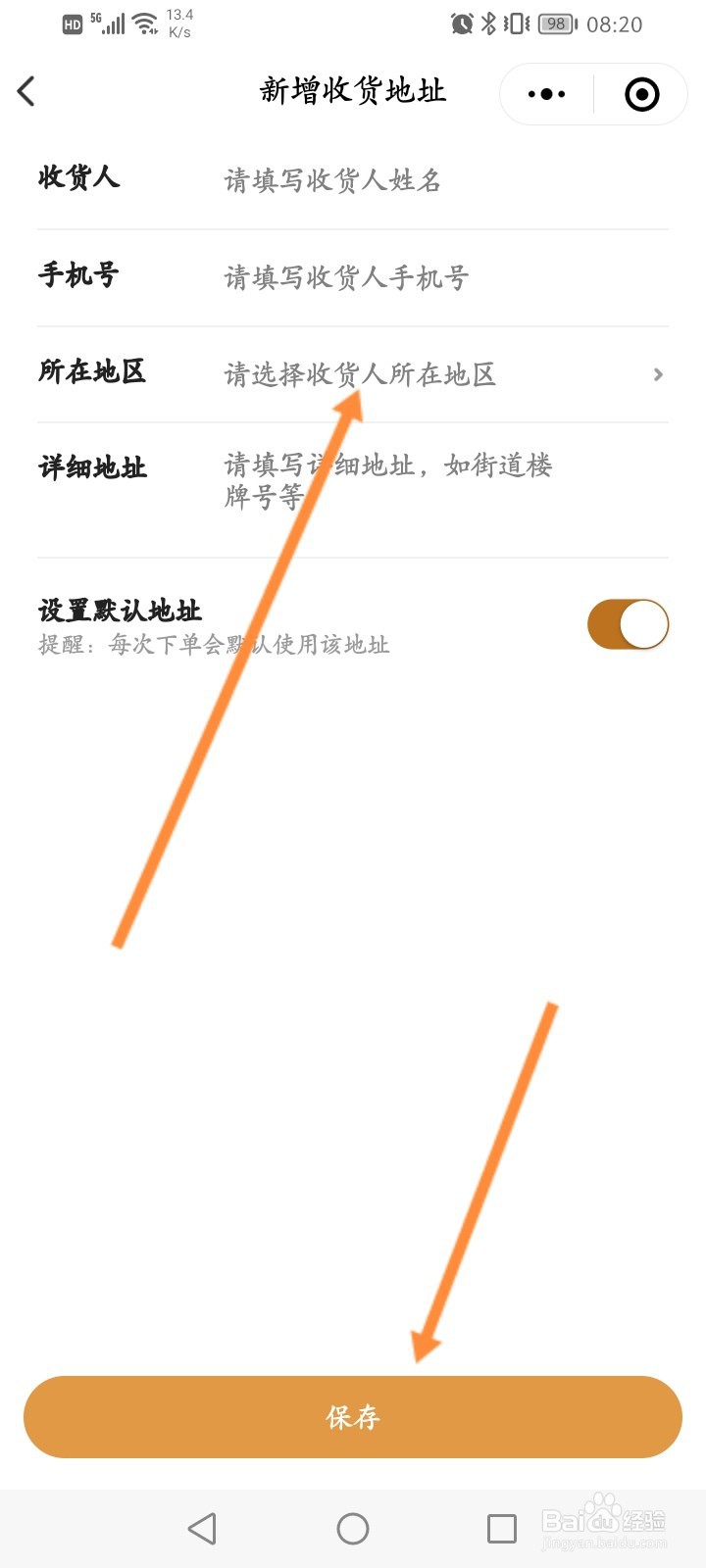
Task: Tap the Android recent apps square icon
Action: coord(502,1527)
